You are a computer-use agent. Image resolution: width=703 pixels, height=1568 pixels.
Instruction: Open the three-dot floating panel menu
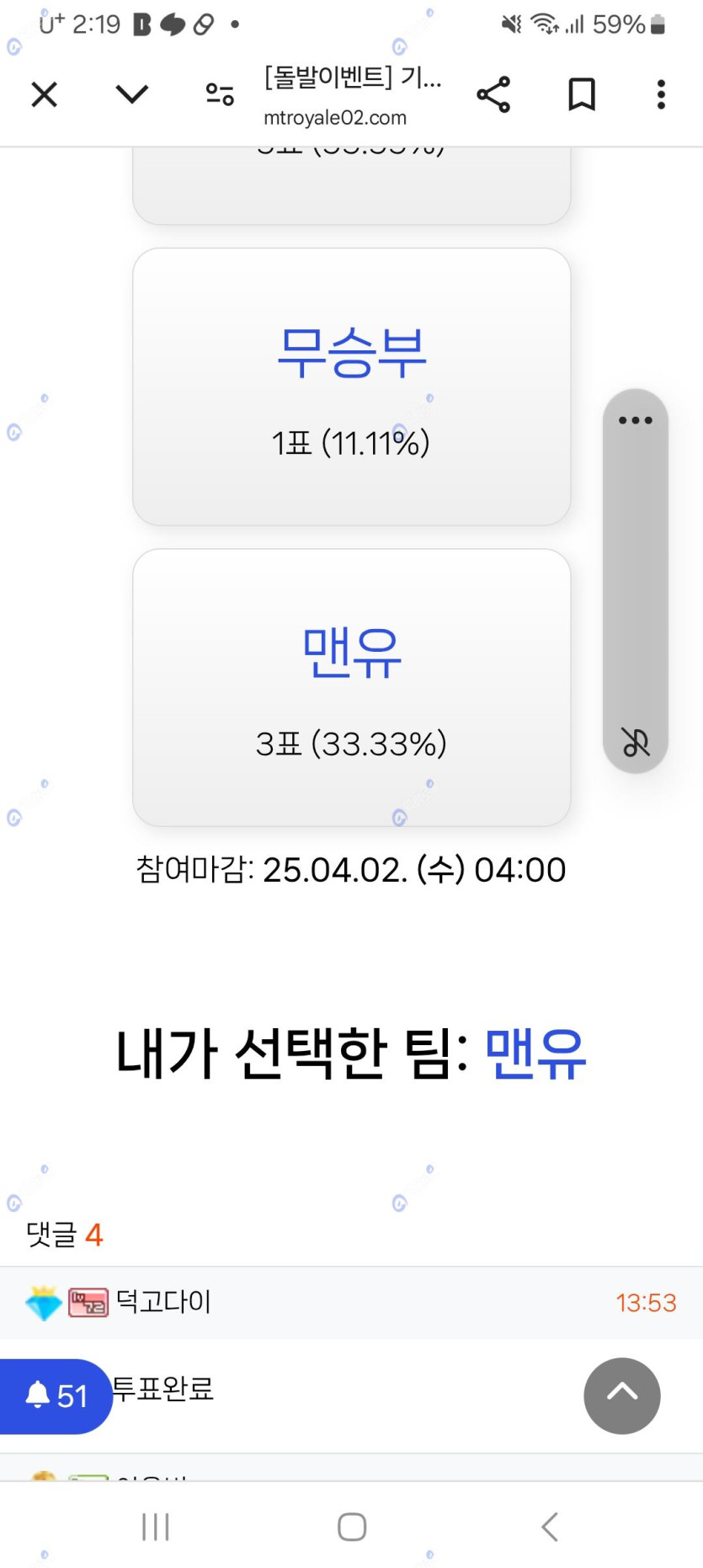pos(635,420)
